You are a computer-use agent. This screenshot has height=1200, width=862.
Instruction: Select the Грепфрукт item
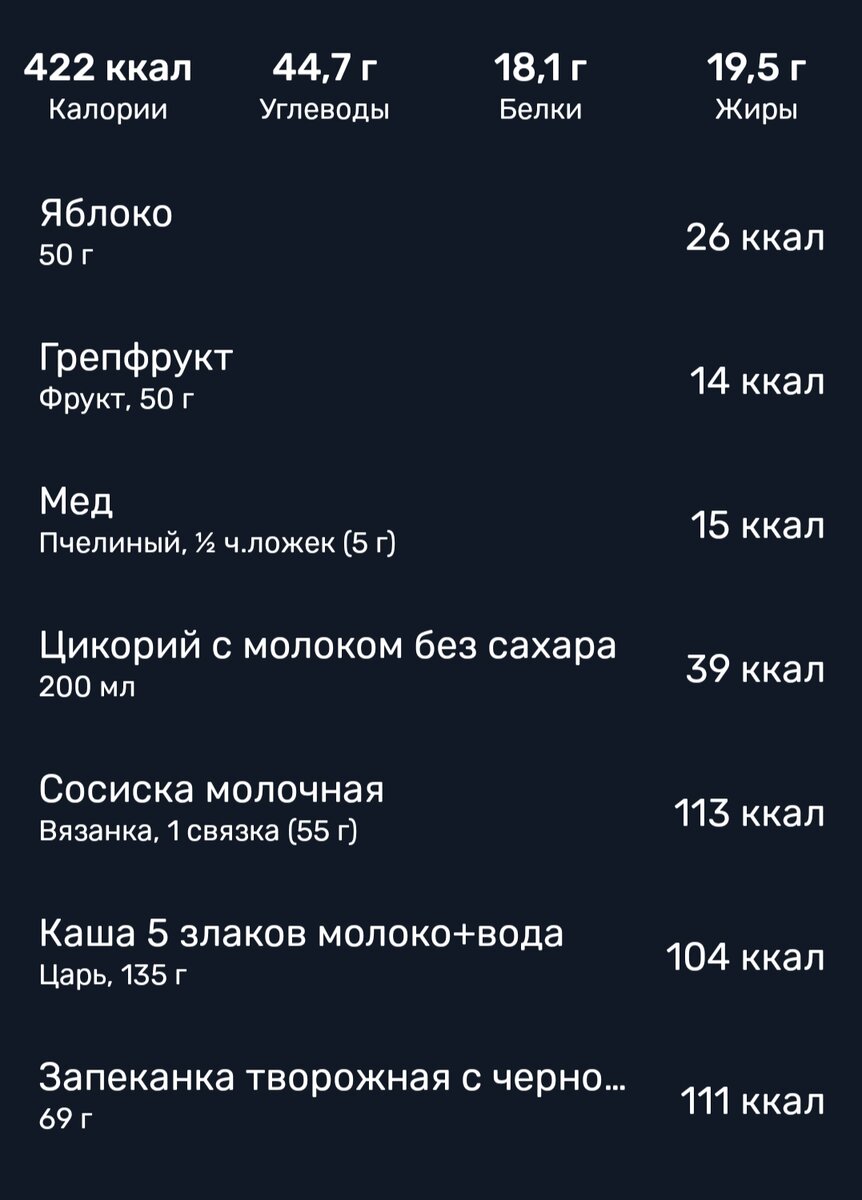click(x=135, y=356)
